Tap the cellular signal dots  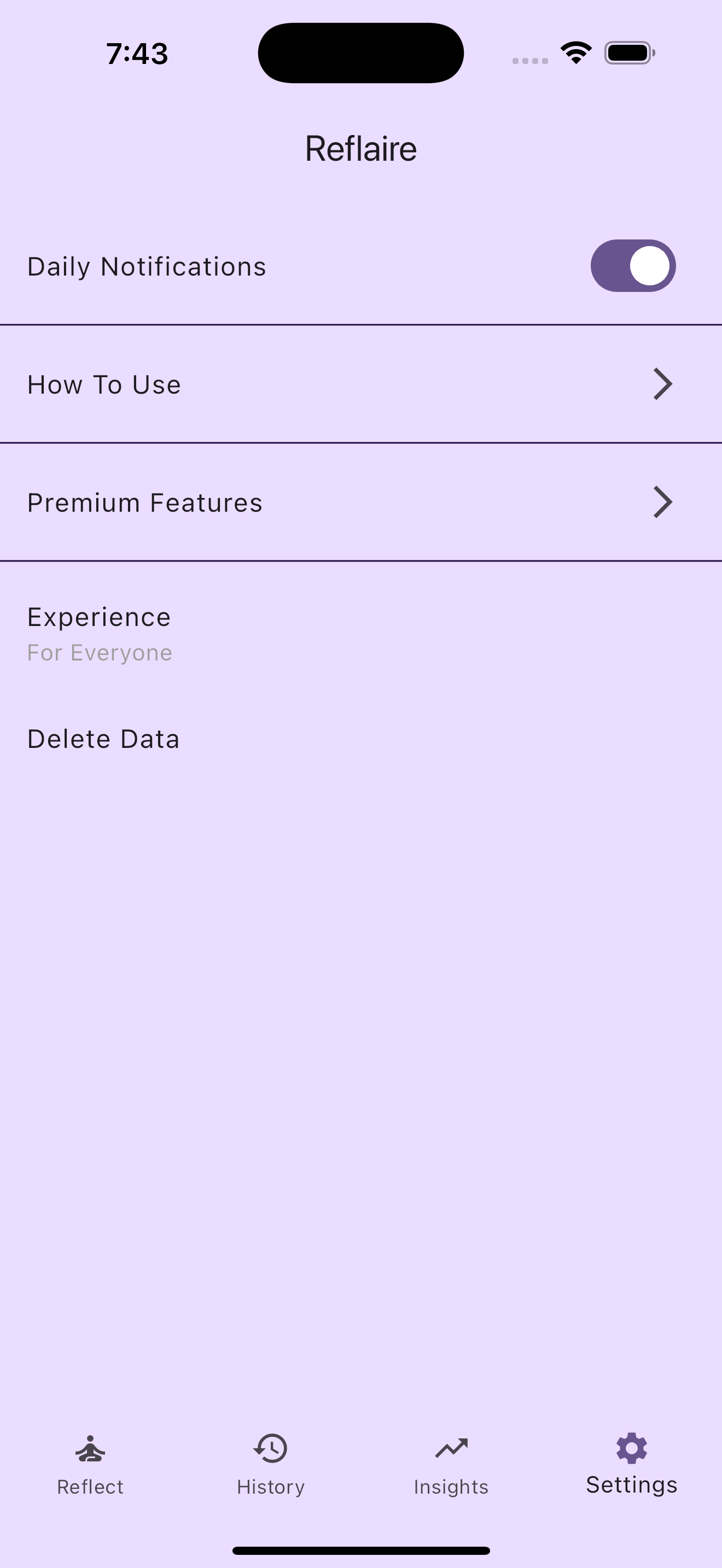528,59
